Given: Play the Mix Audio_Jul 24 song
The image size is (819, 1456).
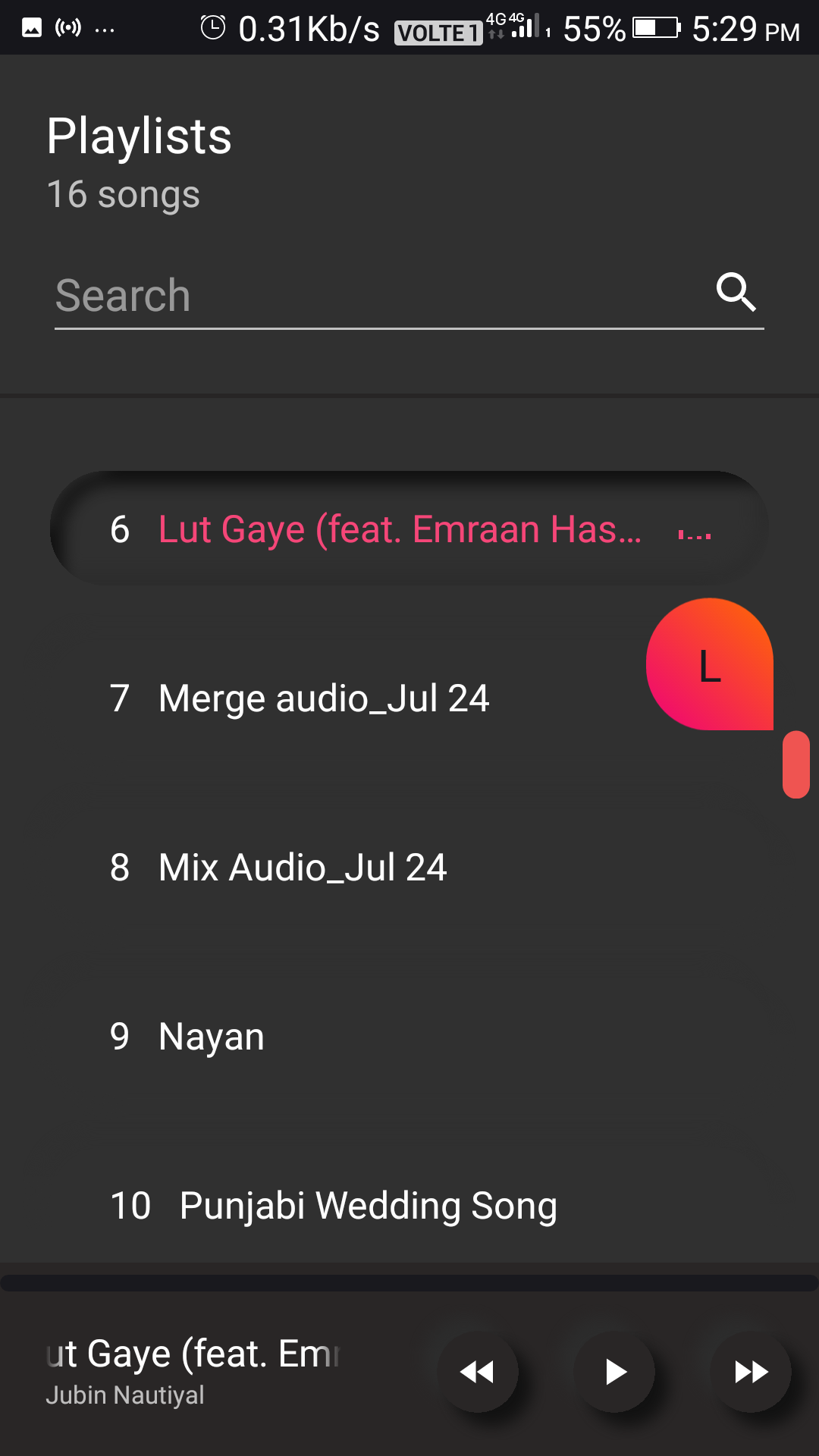Looking at the screenshot, I should coord(302,867).
